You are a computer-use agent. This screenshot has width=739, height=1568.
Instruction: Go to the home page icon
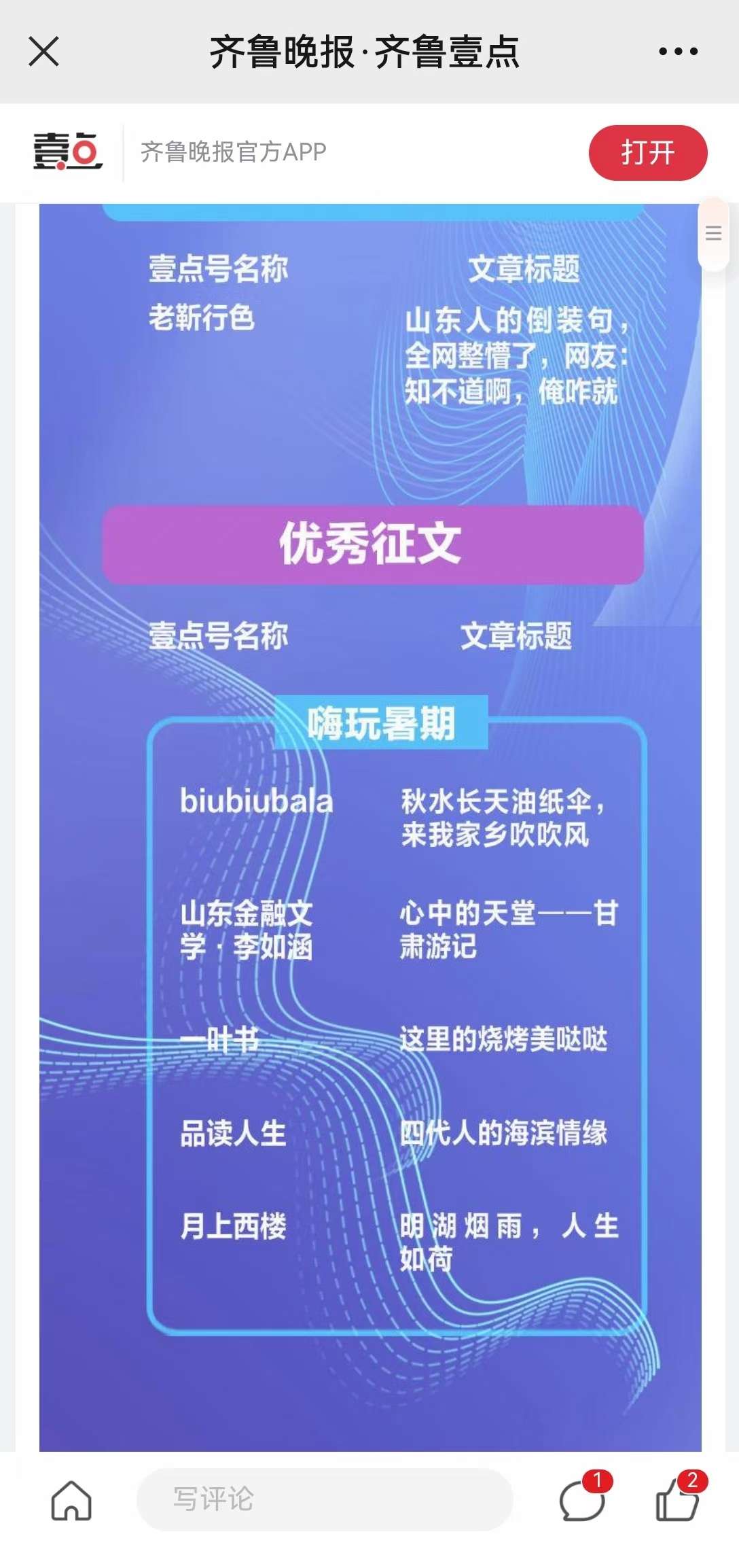pyautogui.click(x=71, y=1500)
